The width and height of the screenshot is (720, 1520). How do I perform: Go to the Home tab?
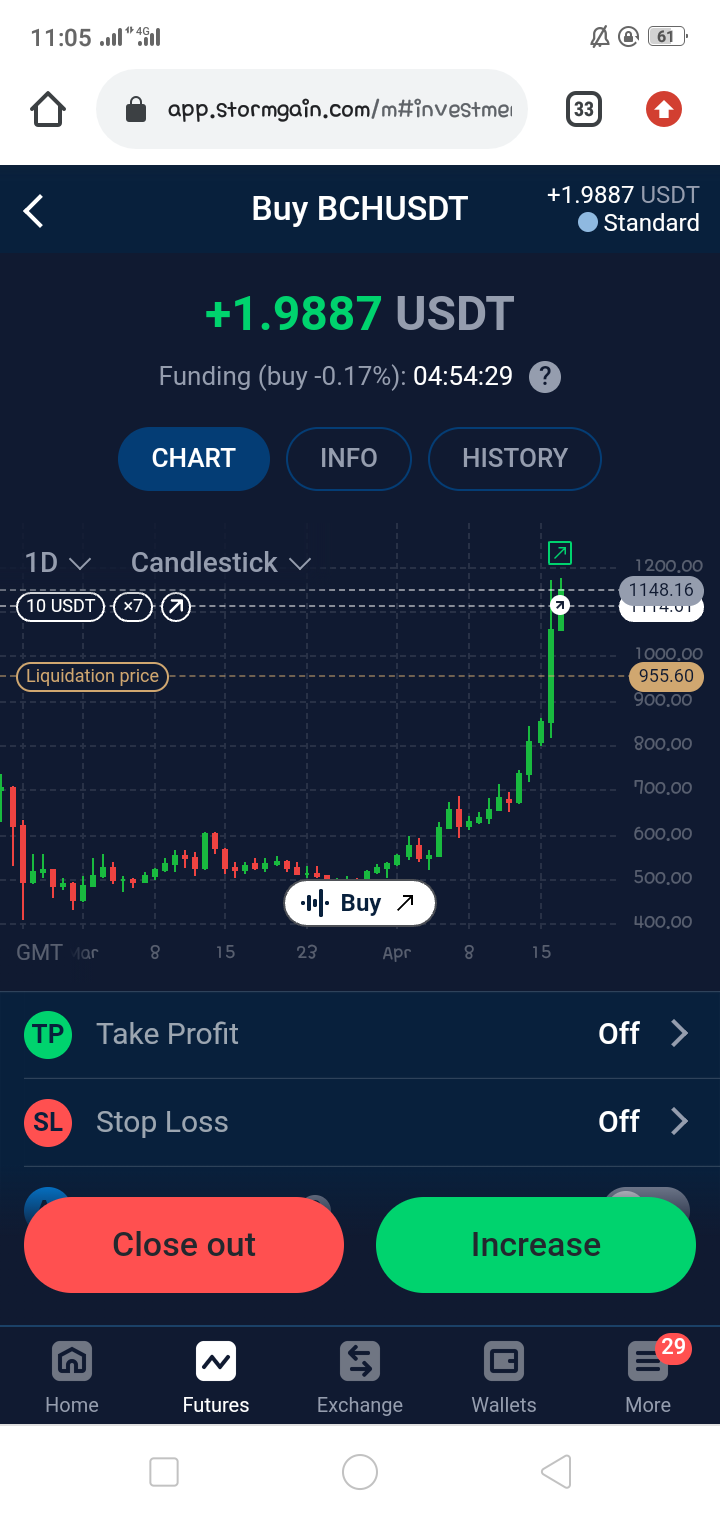pyautogui.click(x=72, y=1378)
